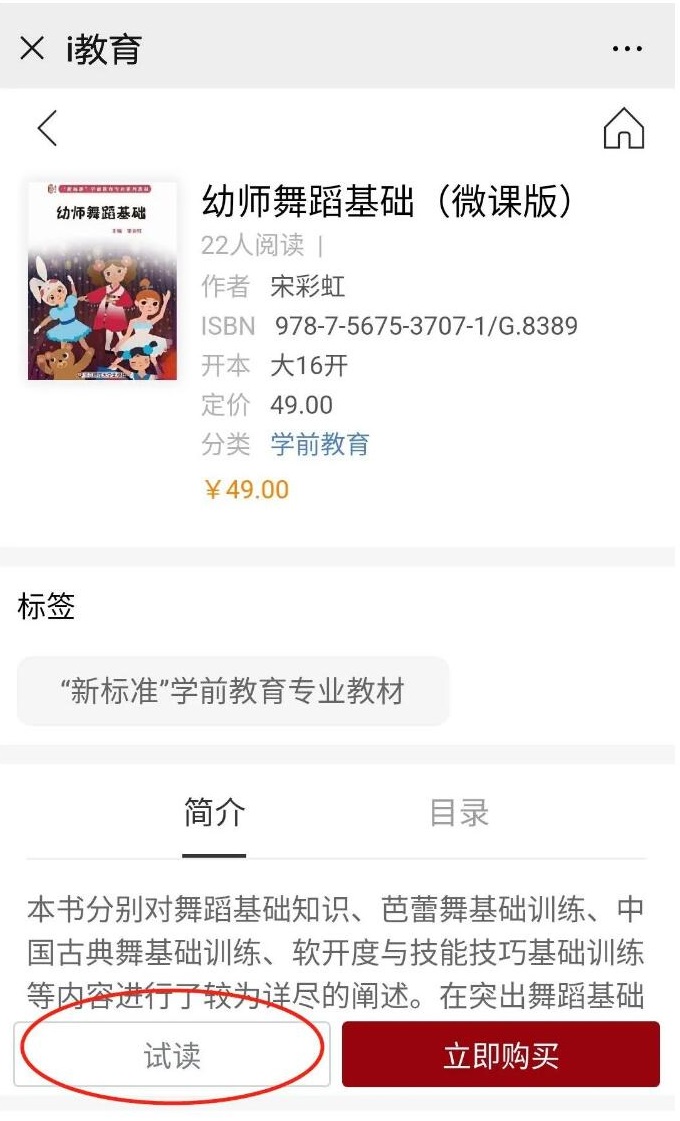The width and height of the screenshot is (680, 1121).
Task: Go back to the previous page
Action: point(46,128)
